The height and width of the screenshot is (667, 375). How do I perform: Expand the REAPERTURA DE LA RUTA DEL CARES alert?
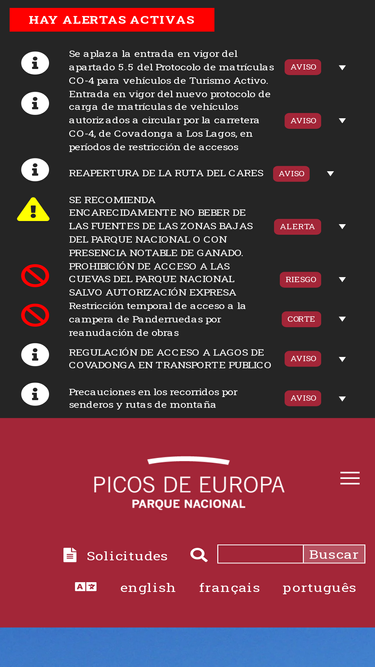tap(330, 174)
